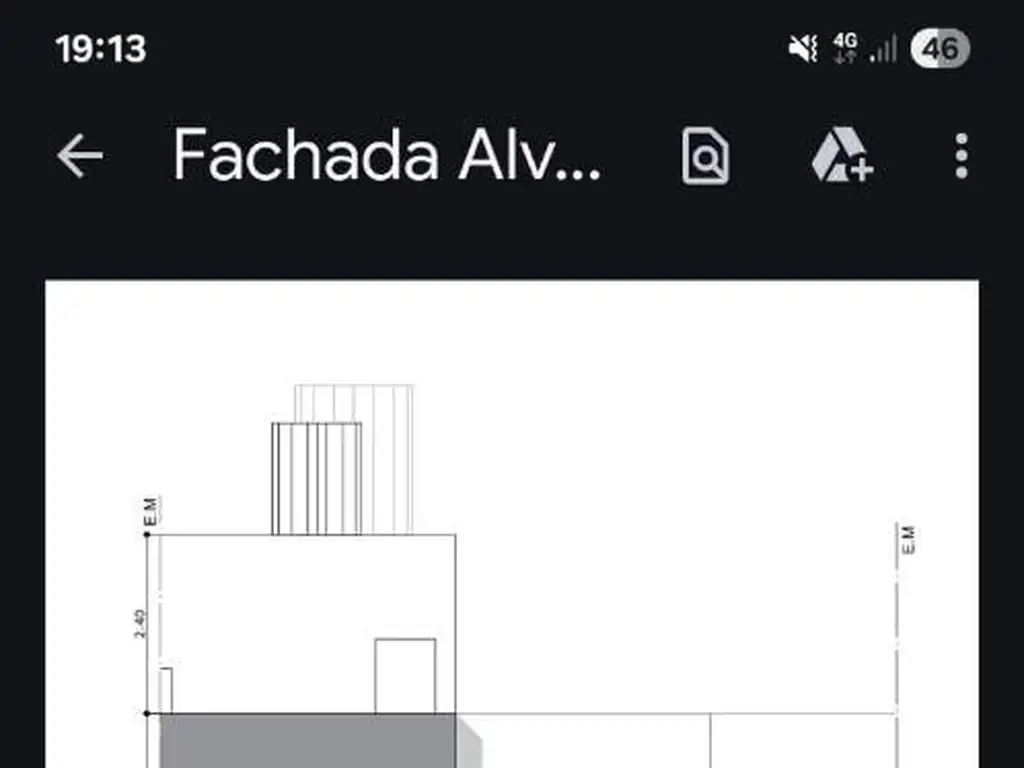Open the overflow menu

(961, 156)
